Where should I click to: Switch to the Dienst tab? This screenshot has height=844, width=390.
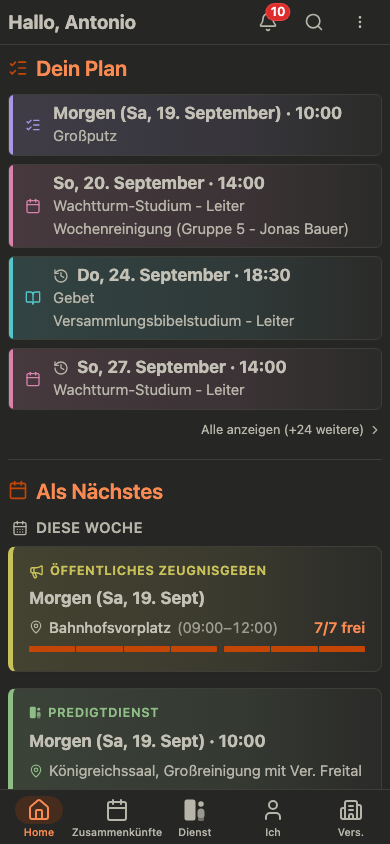pos(195,817)
